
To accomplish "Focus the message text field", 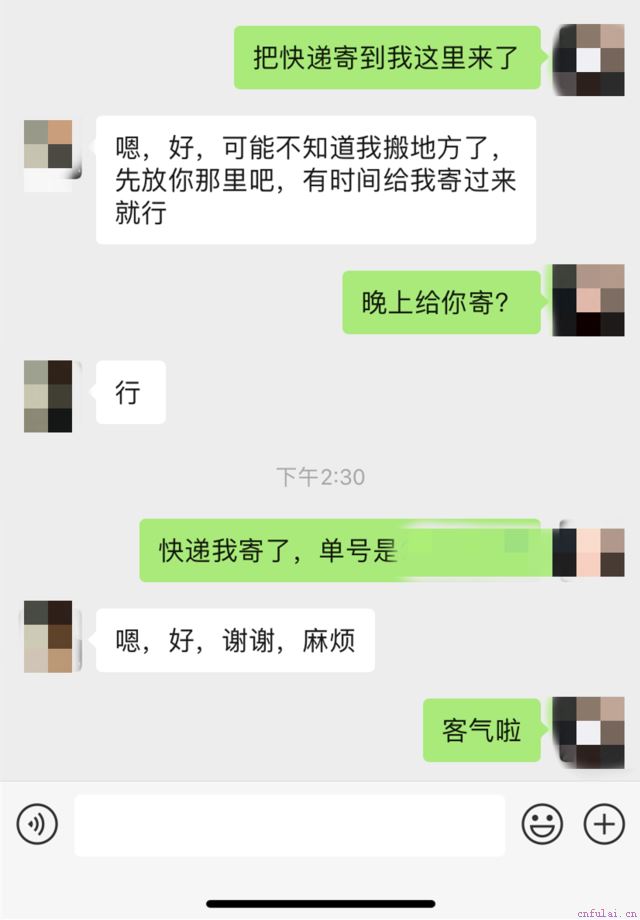I will (289, 825).
